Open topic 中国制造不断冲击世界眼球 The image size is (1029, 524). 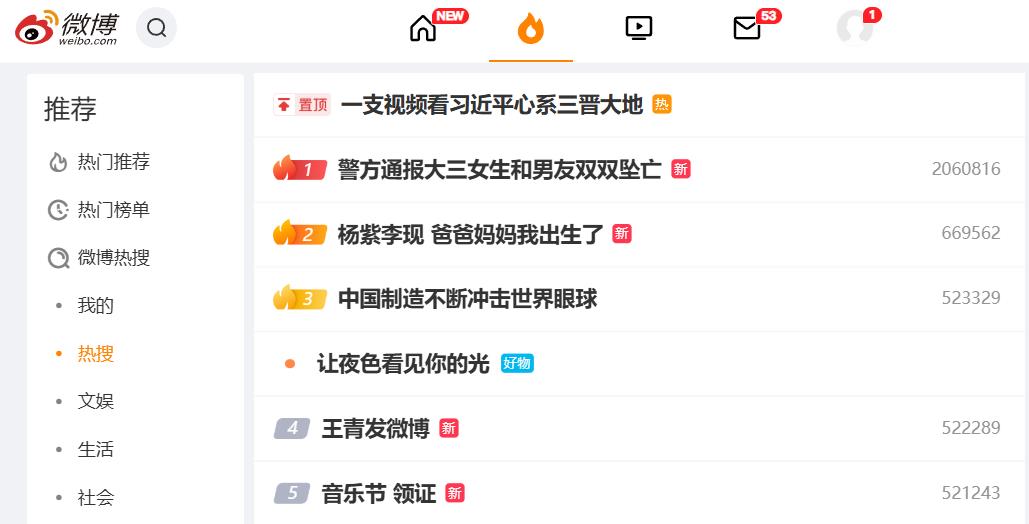click(x=467, y=299)
